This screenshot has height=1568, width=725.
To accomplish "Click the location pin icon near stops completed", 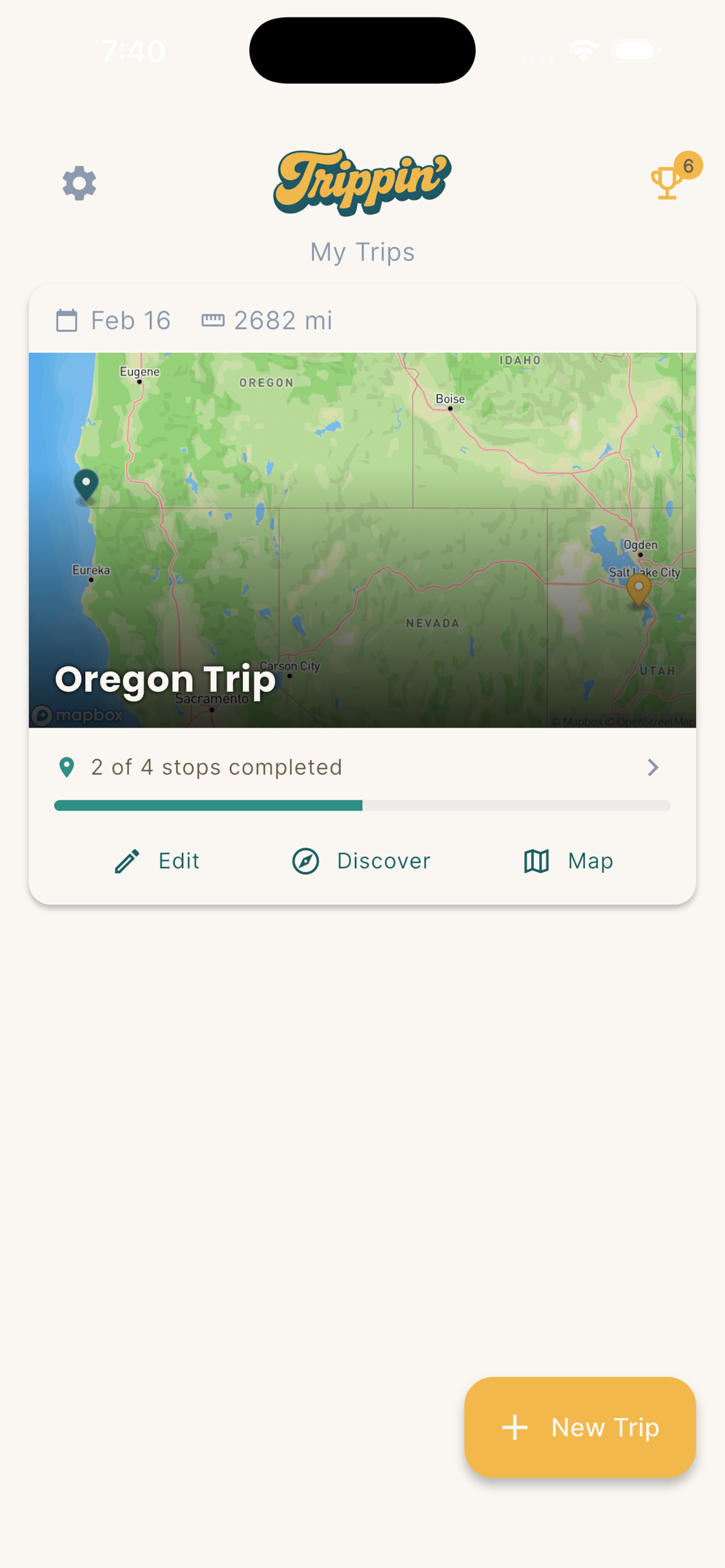I will 68,767.
